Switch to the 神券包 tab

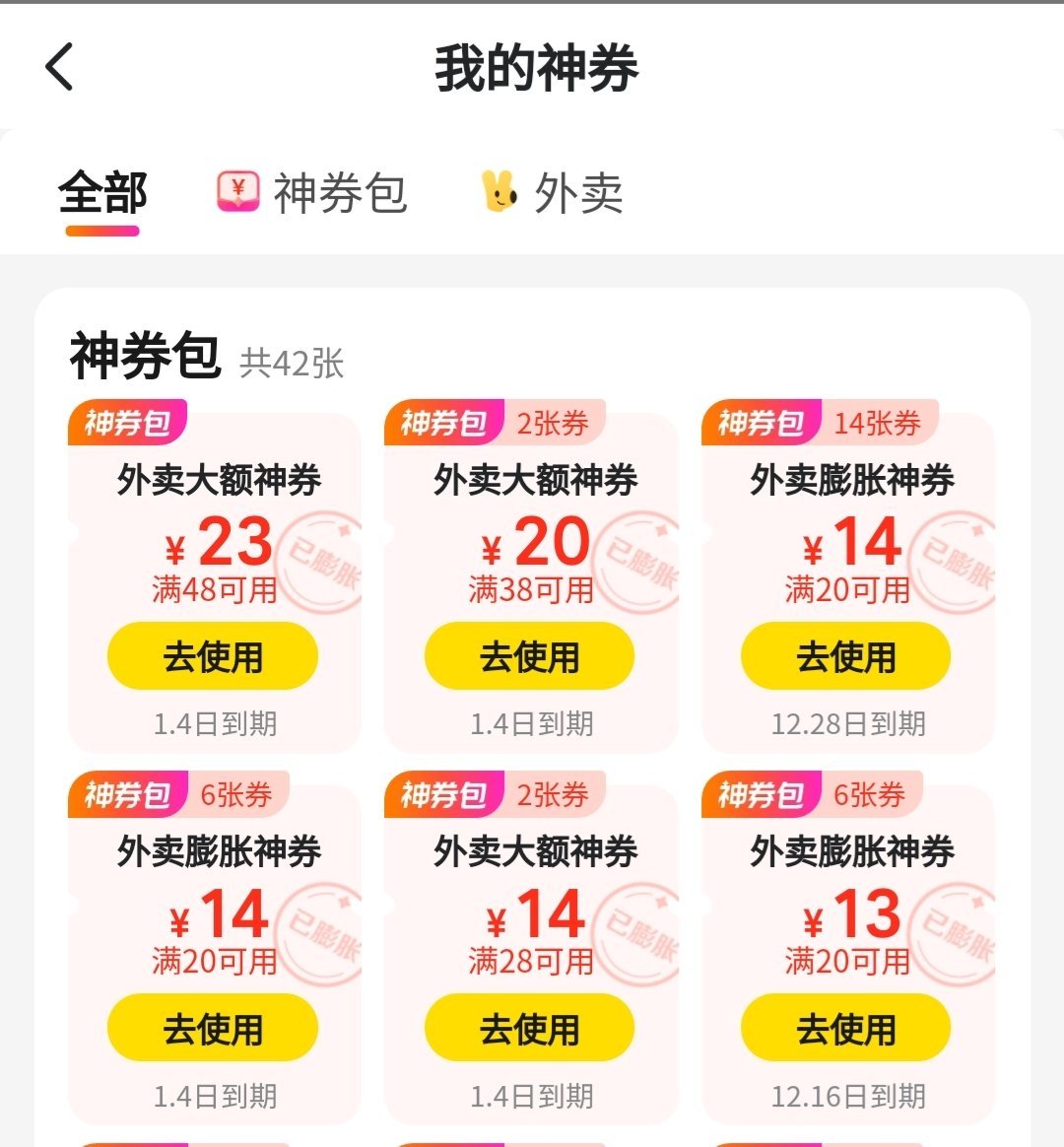[312, 193]
